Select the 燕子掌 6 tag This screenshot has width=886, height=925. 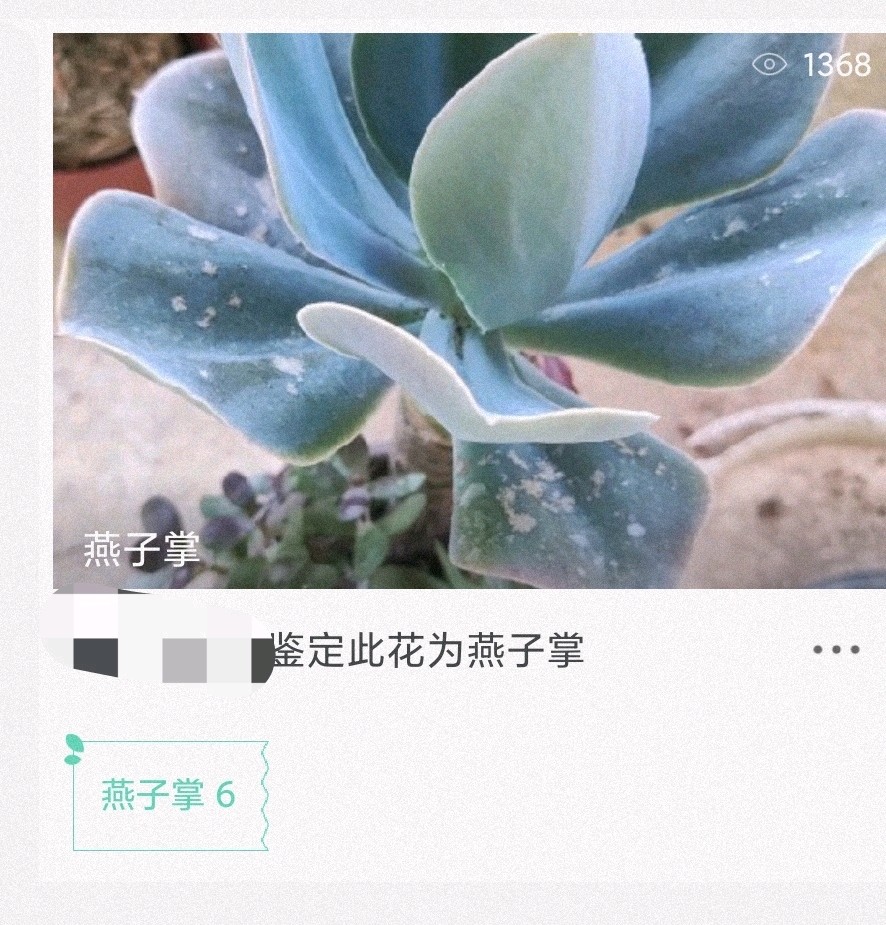(x=169, y=796)
